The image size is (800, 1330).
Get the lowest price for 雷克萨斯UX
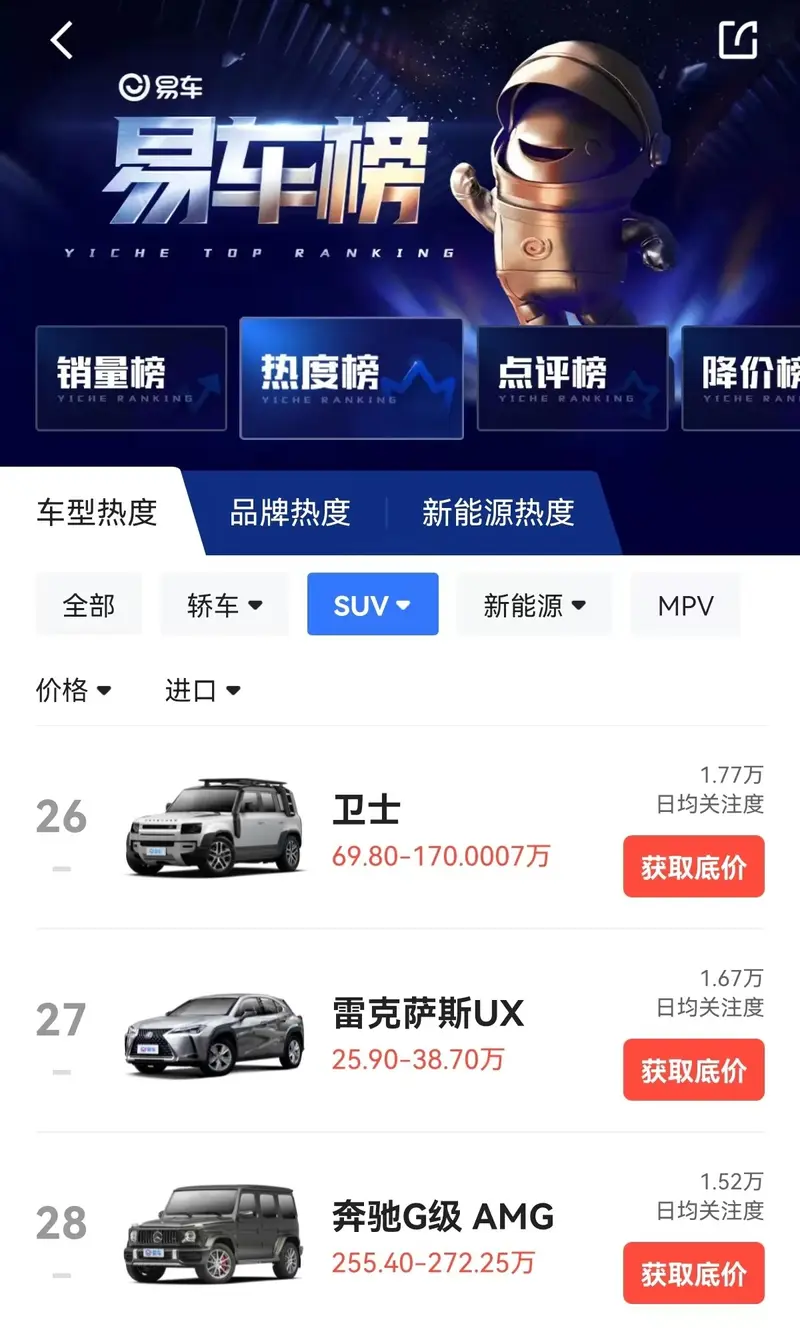(x=693, y=1070)
